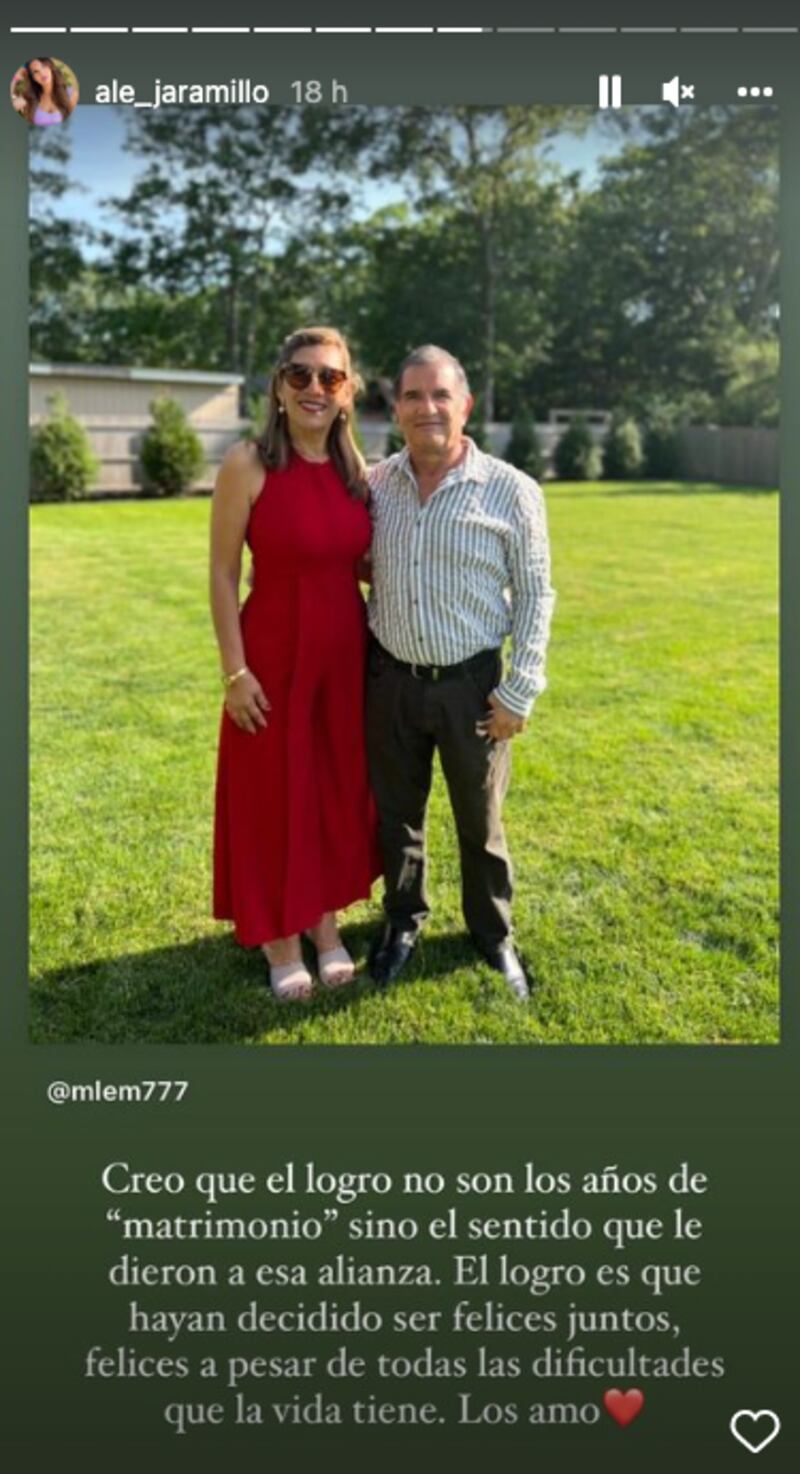Open the @mlem777 mention
Screen dimensions: 800x1474
tap(117, 1091)
